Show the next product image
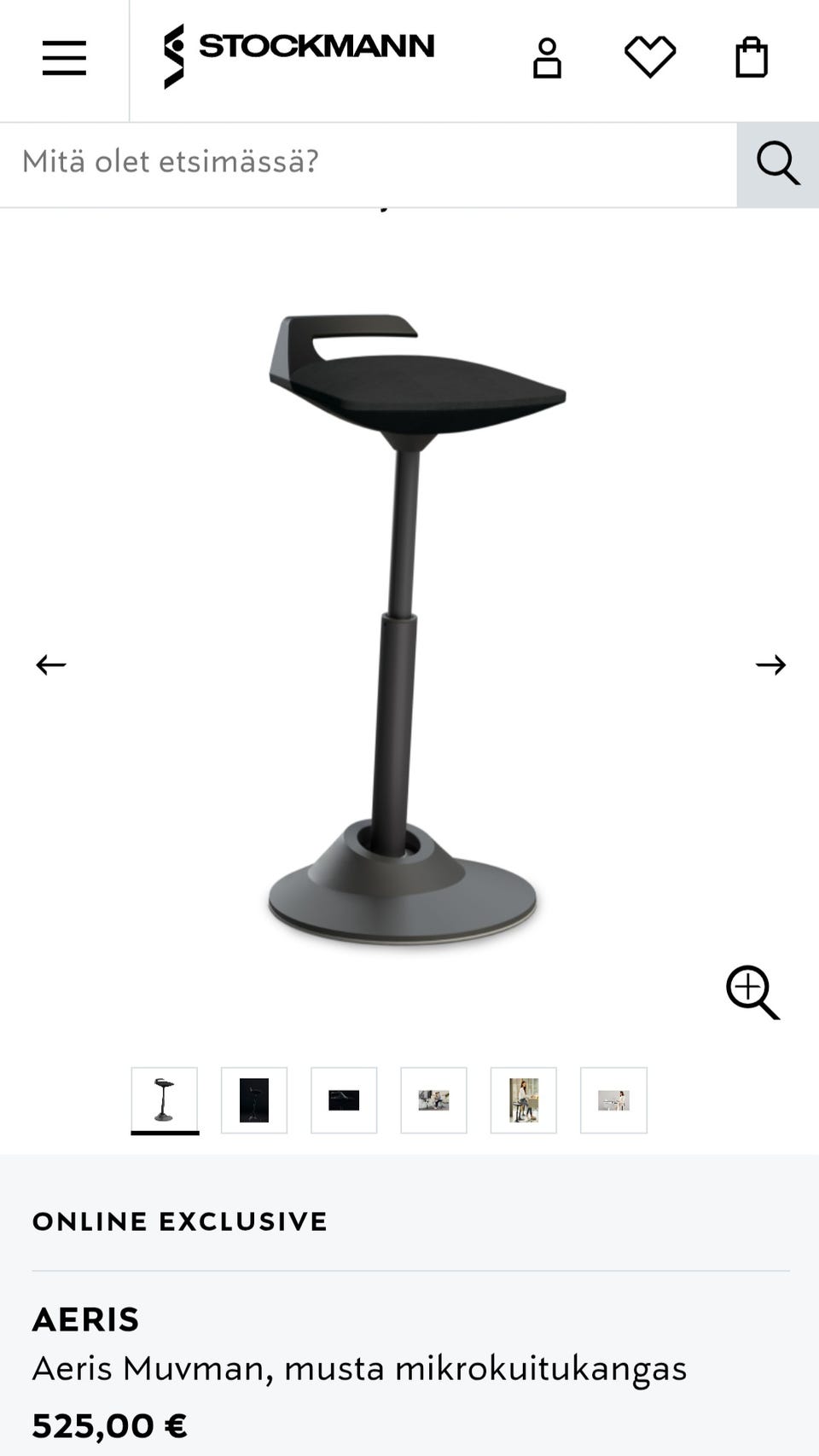Viewport: 819px width, 1456px height. coord(770,664)
